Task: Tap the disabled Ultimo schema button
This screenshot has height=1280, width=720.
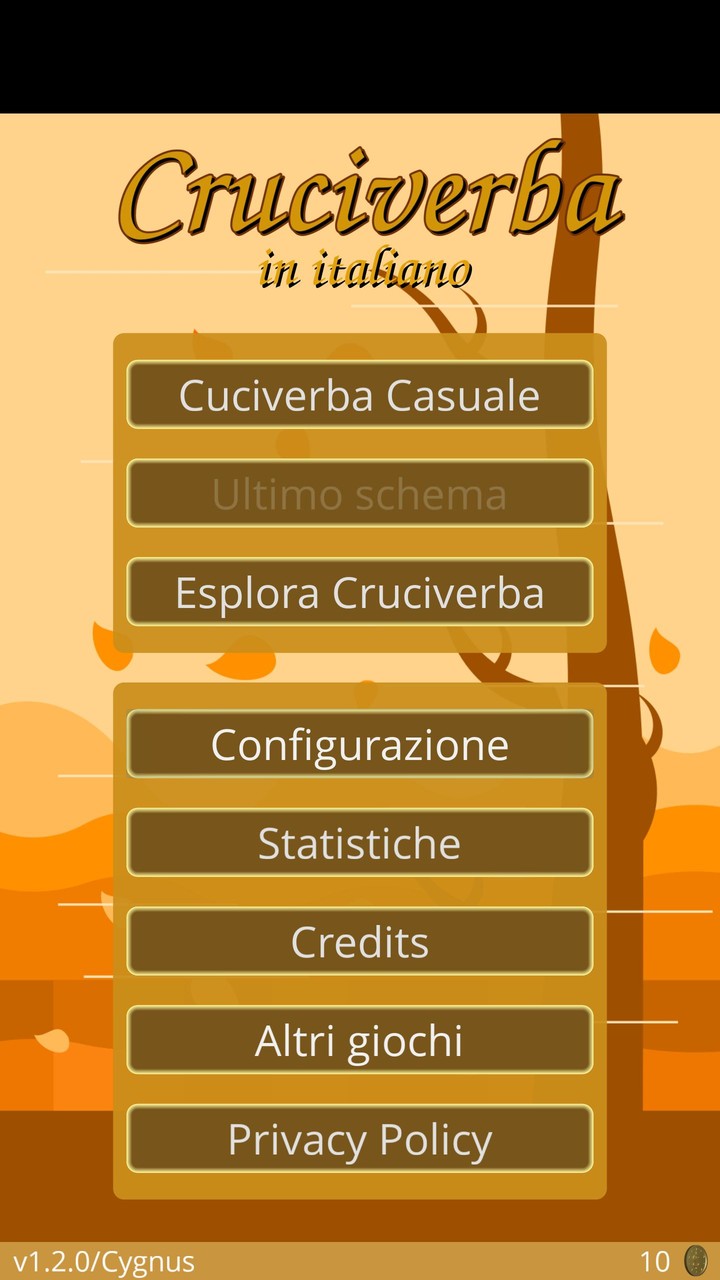Action: (359, 493)
